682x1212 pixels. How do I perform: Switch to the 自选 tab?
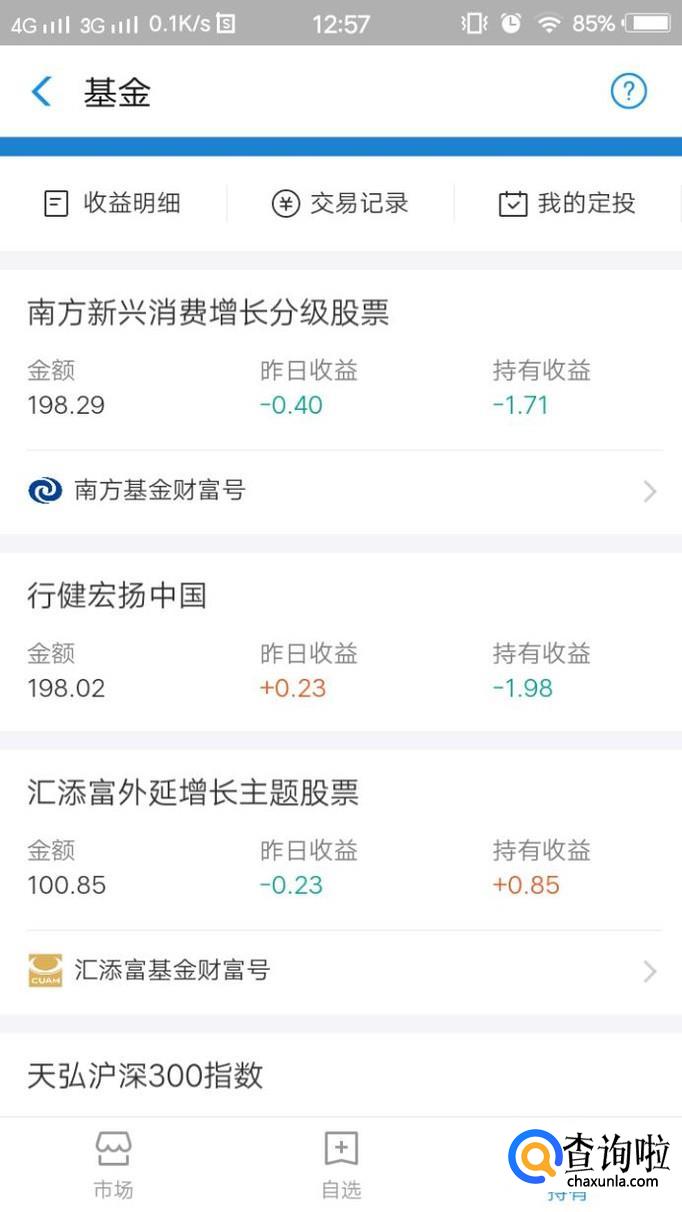coord(341,1165)
